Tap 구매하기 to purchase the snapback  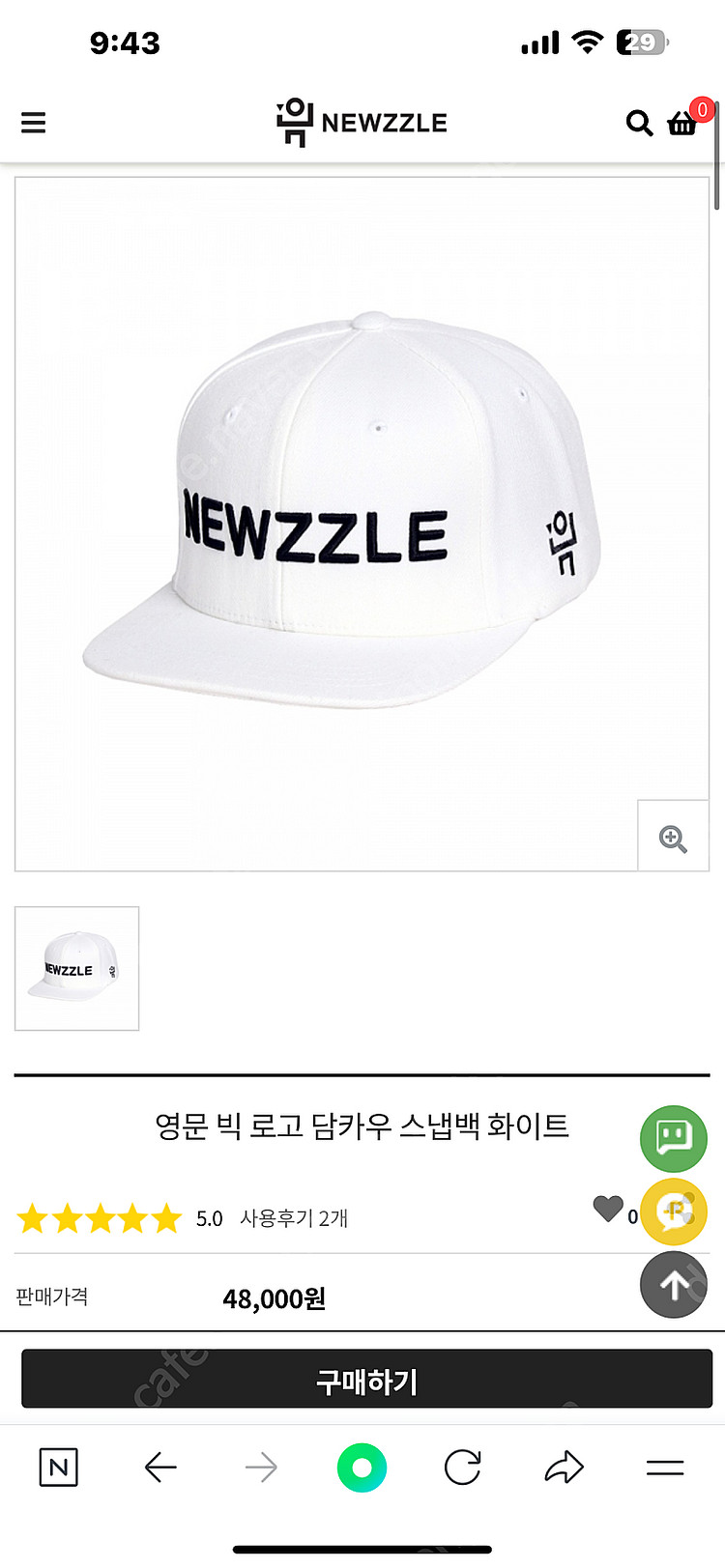[366, 1381]
